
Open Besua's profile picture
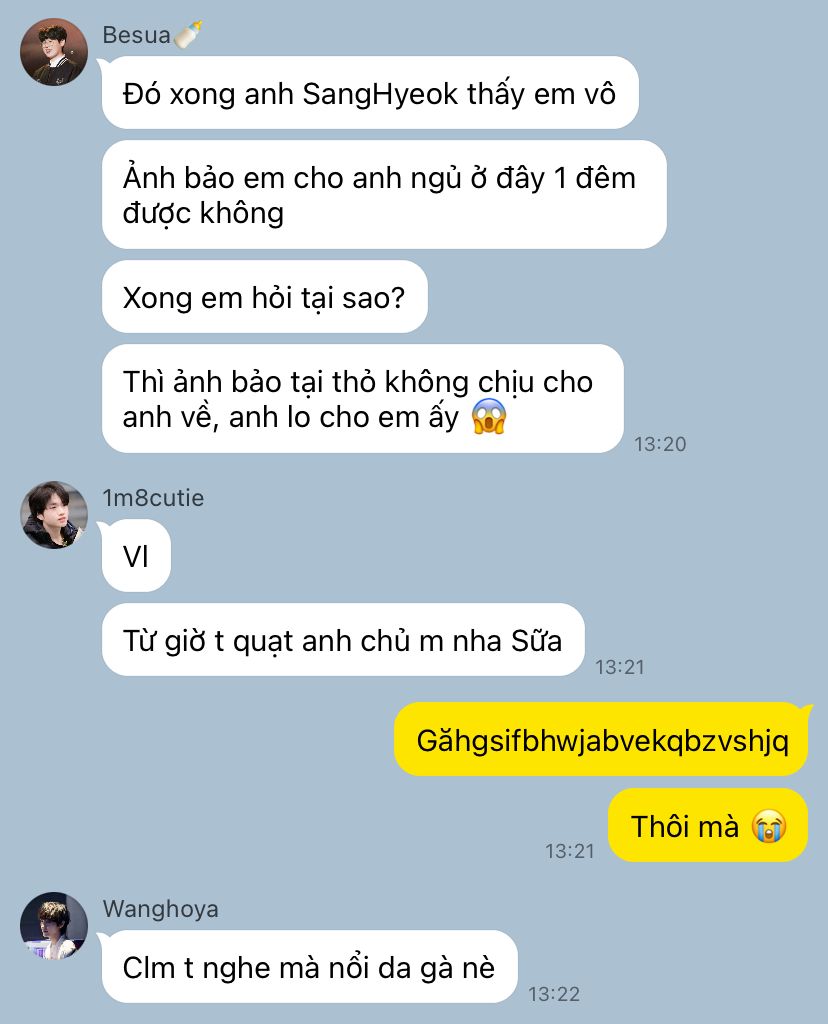pyautogui.click(x=54, y=52)
